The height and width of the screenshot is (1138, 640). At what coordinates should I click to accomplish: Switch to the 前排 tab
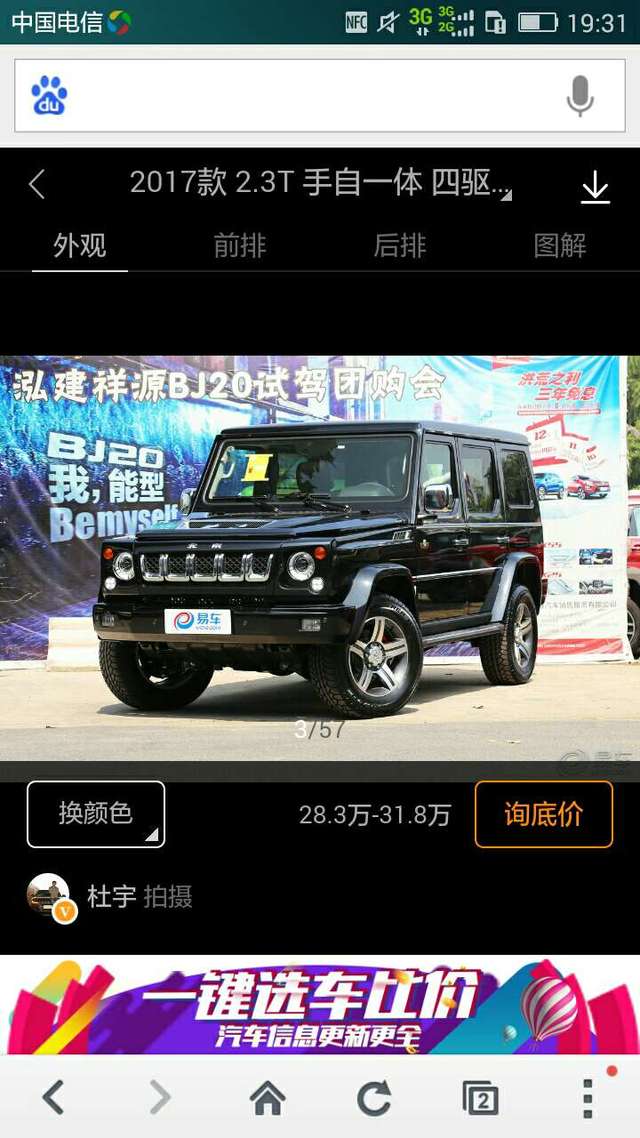(240, 246)
